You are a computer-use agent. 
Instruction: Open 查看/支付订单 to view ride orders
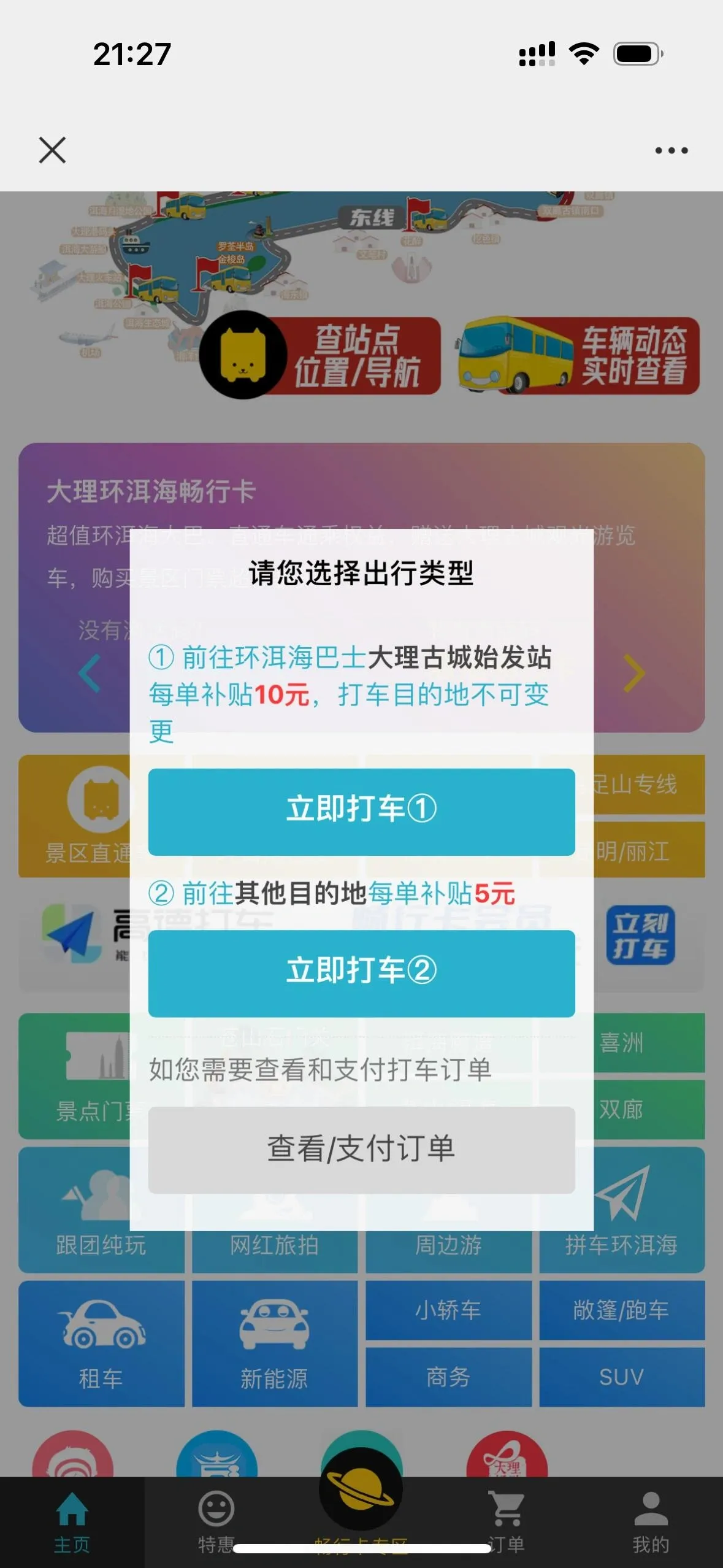tap(361, 1150)
